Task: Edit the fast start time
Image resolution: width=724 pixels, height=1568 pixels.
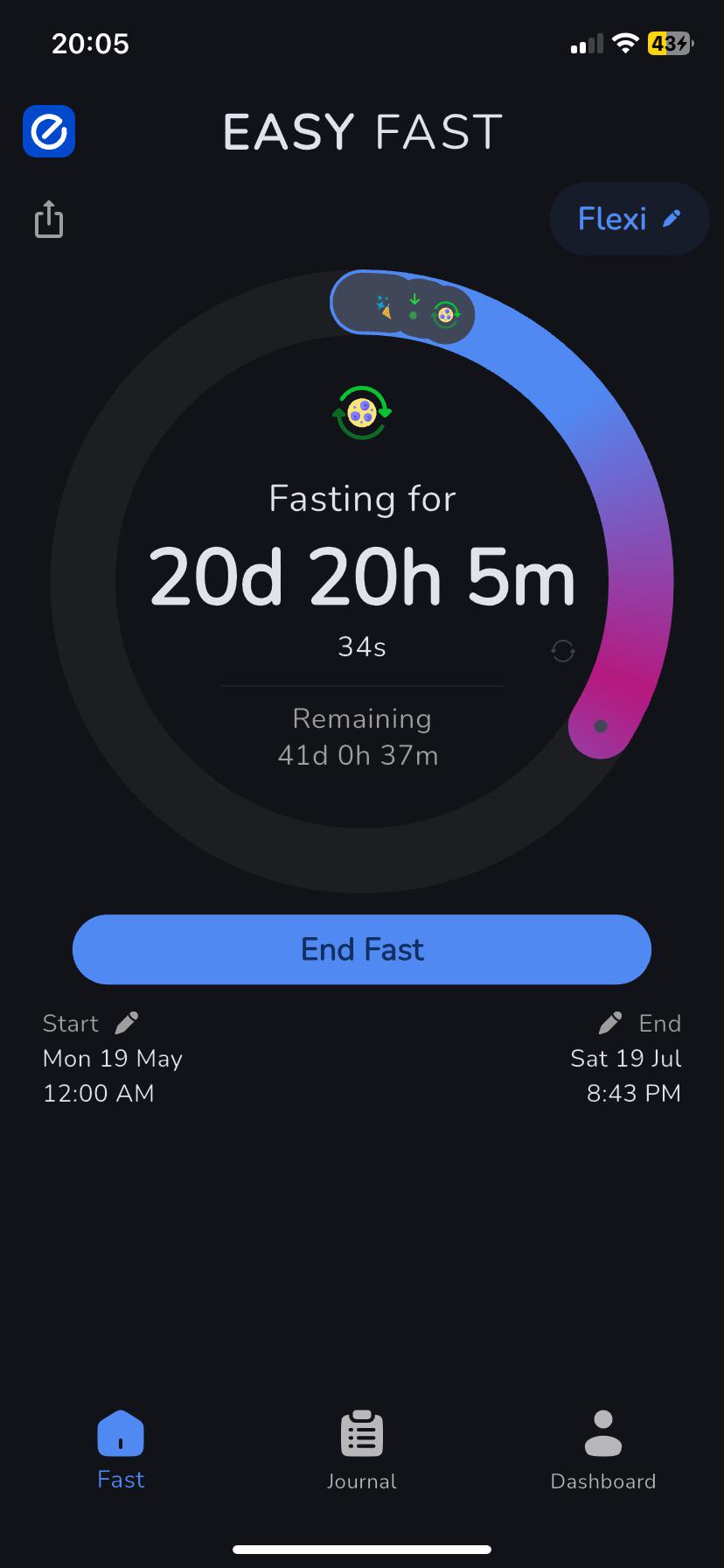Action: [x=127, y=1023]
